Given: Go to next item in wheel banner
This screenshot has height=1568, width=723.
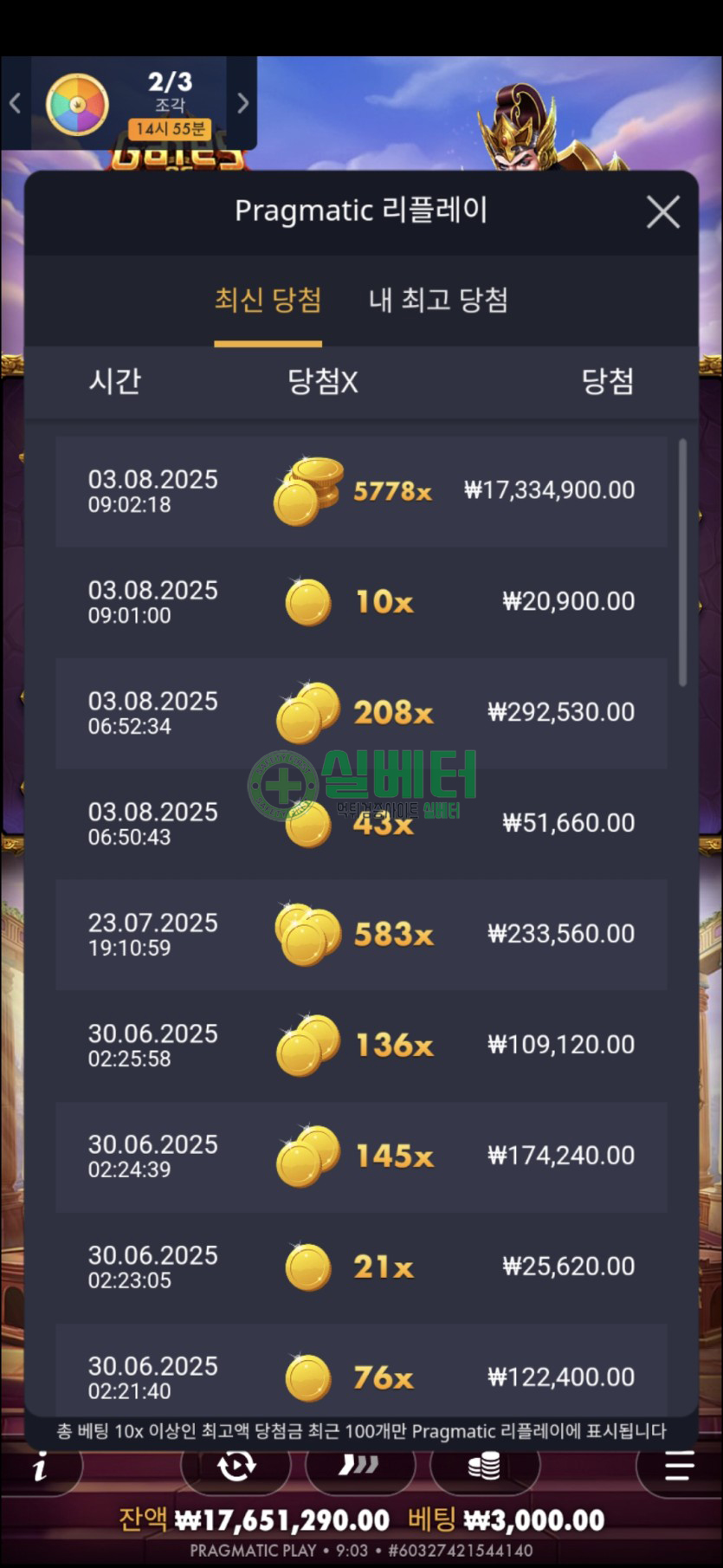Looking at the screenshot, I should coord(243,104).
